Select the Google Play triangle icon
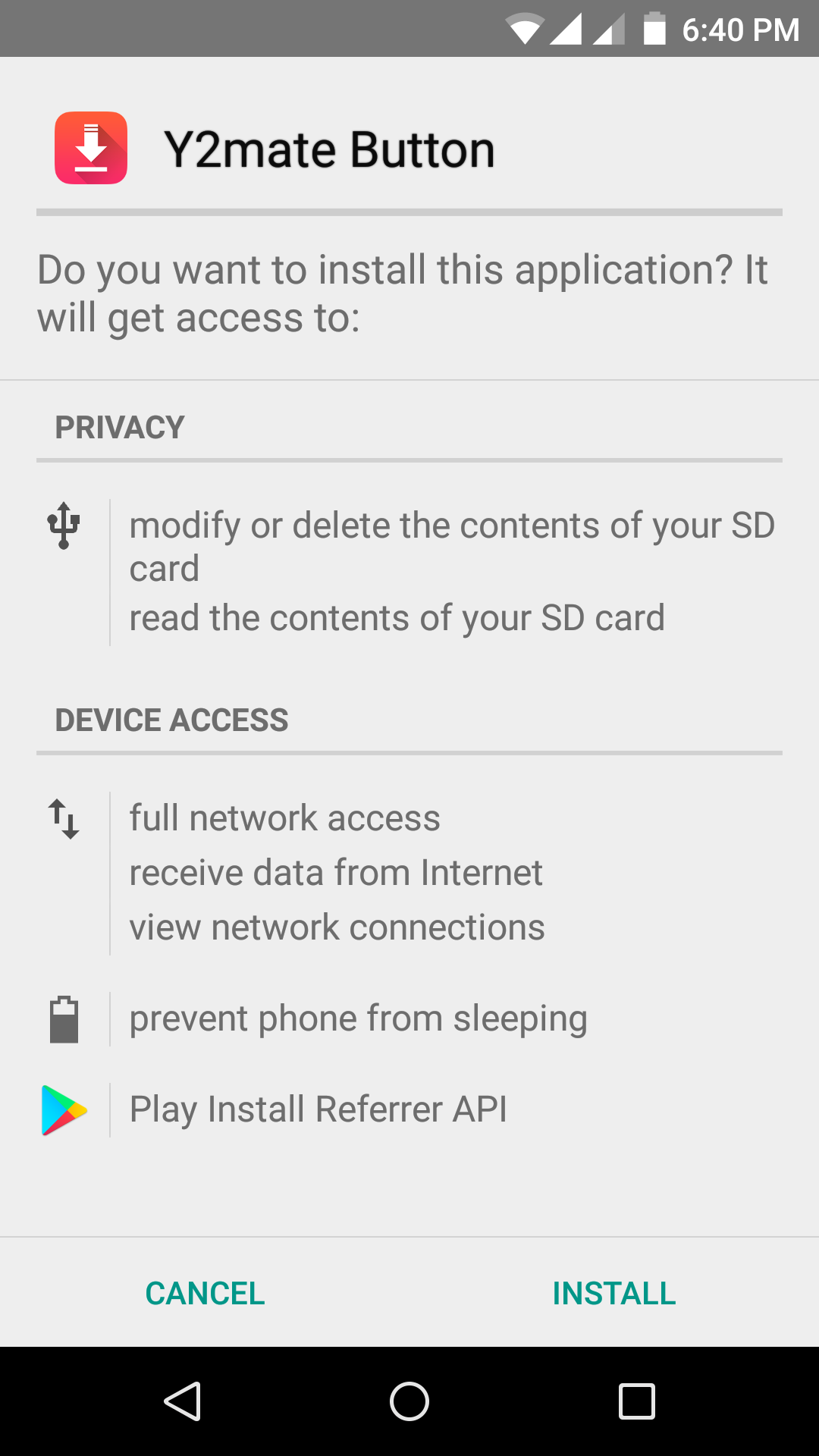 pyautogui.click(x=64, y=1110)
